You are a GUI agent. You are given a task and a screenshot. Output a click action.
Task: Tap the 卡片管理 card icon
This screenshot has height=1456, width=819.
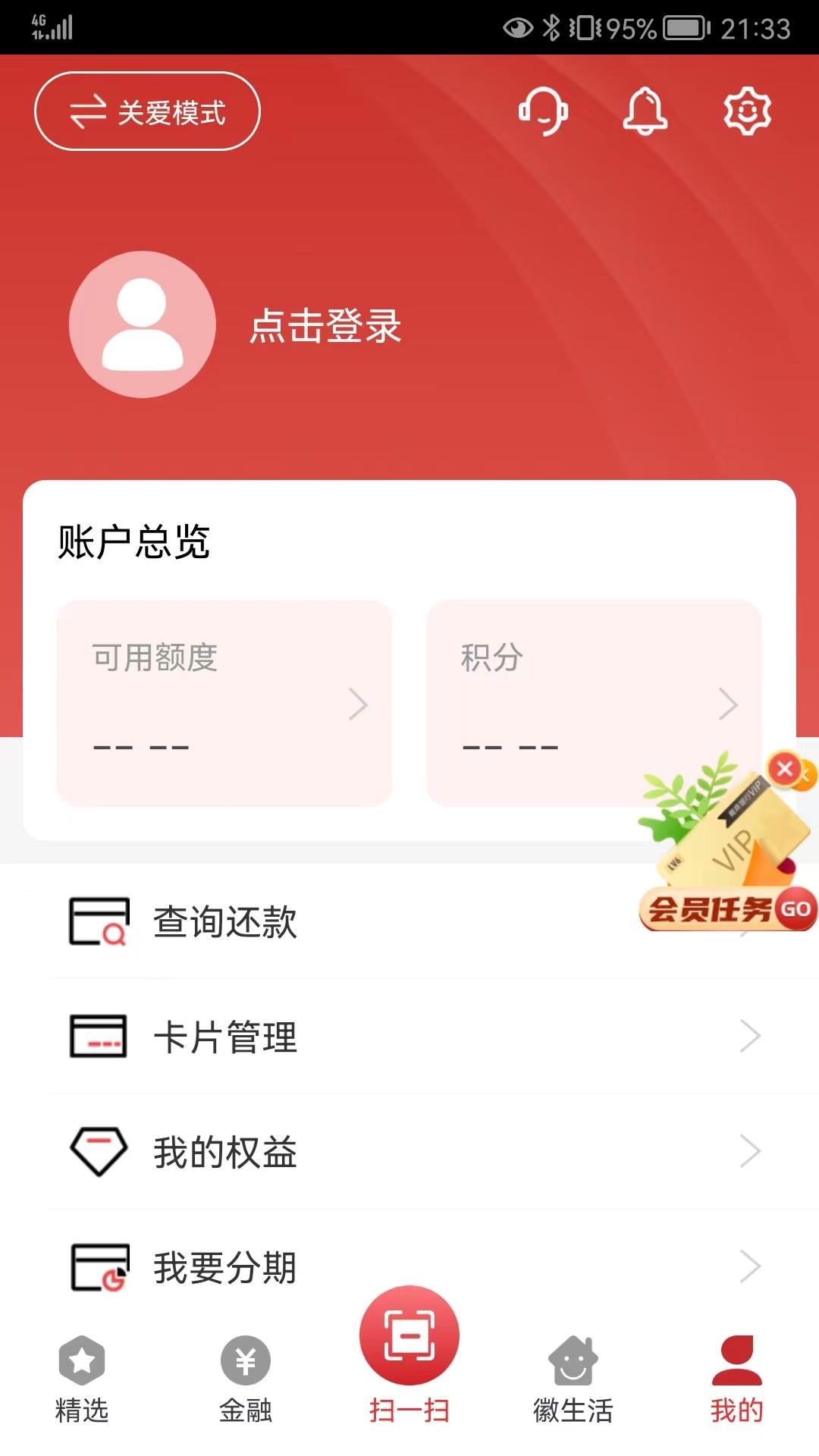click(x=97, y=1035)
